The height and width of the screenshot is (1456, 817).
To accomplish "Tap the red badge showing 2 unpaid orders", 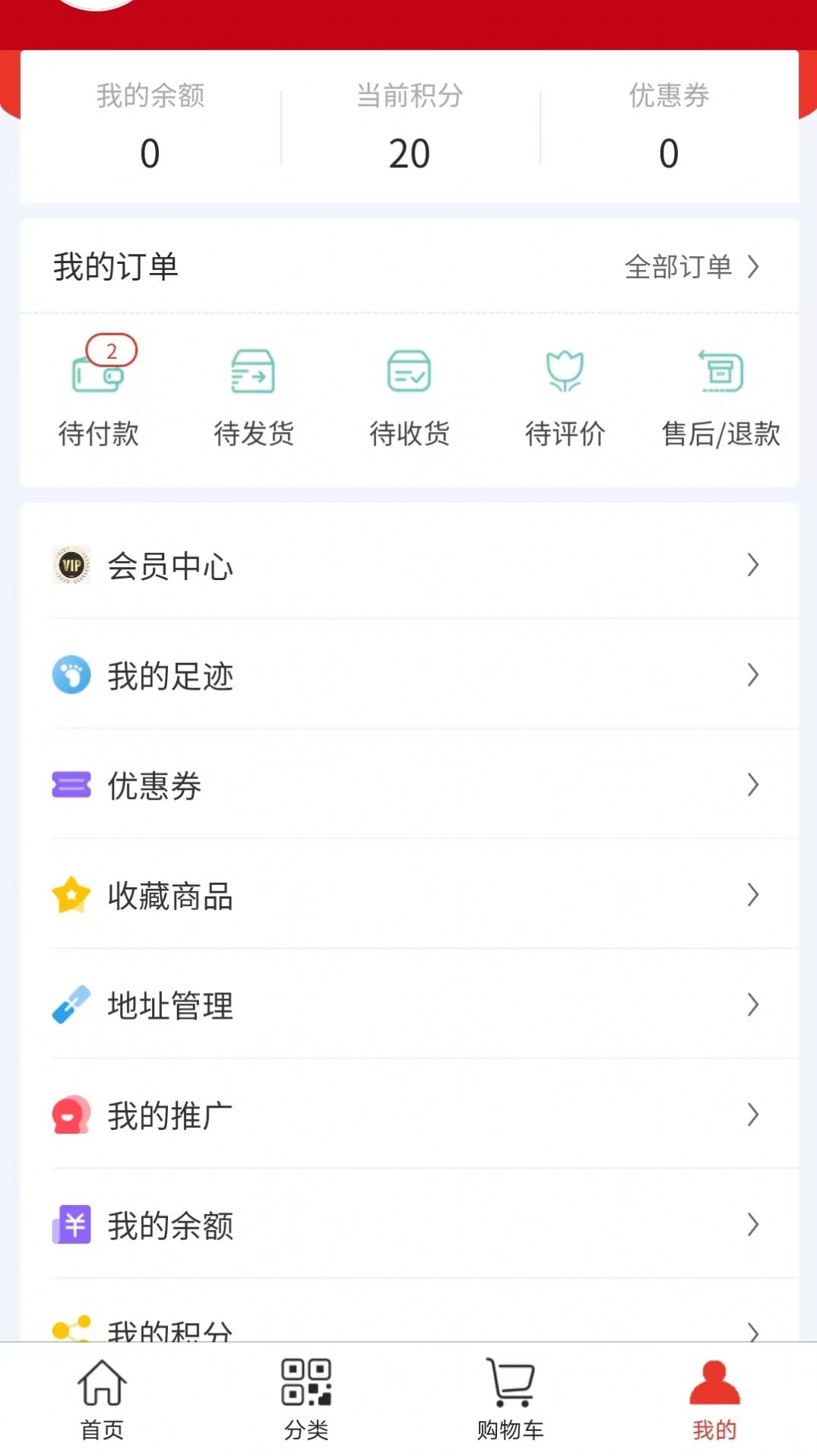I will click(112, 351).
